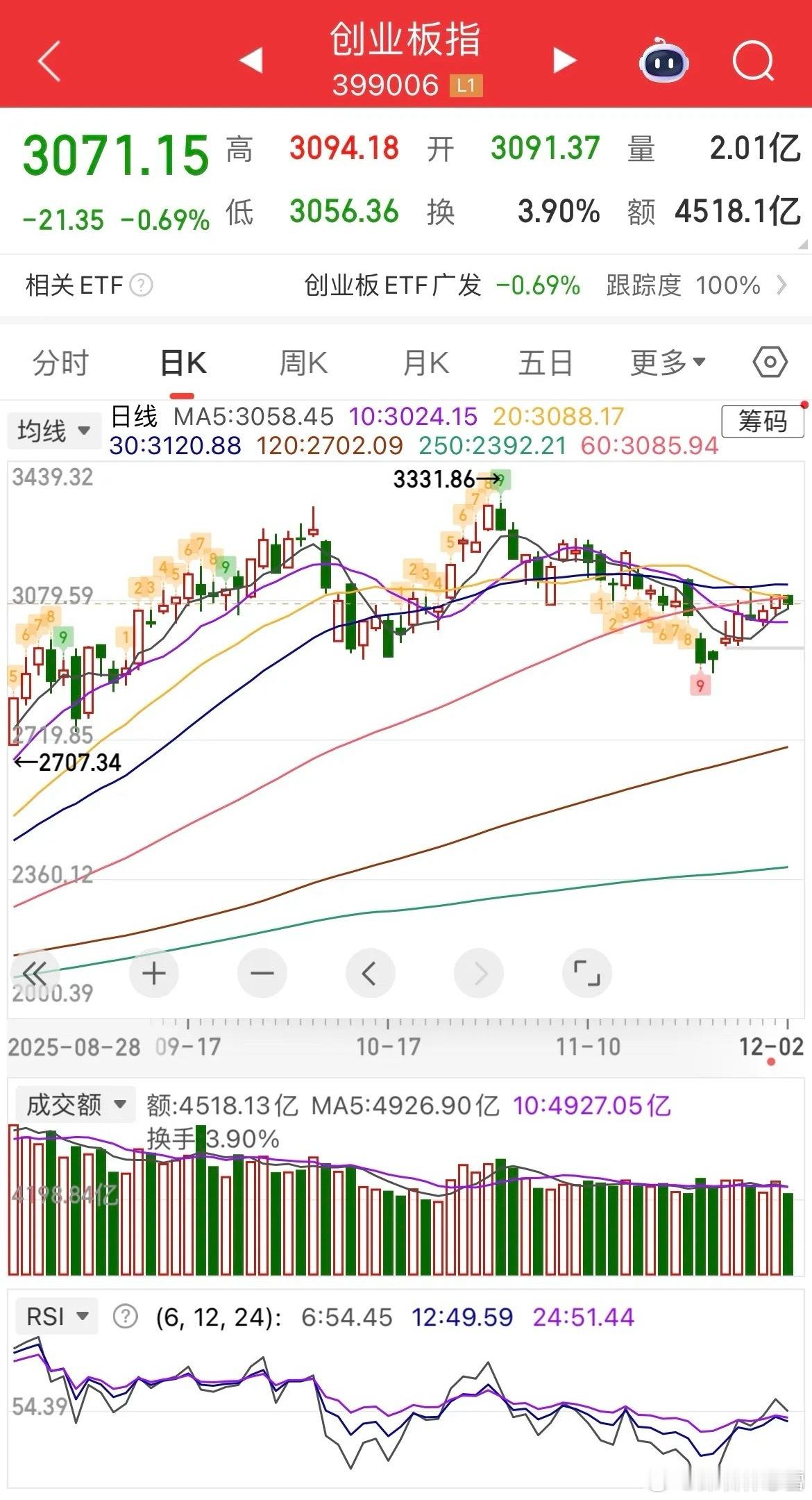812x1500 pixels.
Task: Switch to the next index with right triangle
Action: click(564, 60)
